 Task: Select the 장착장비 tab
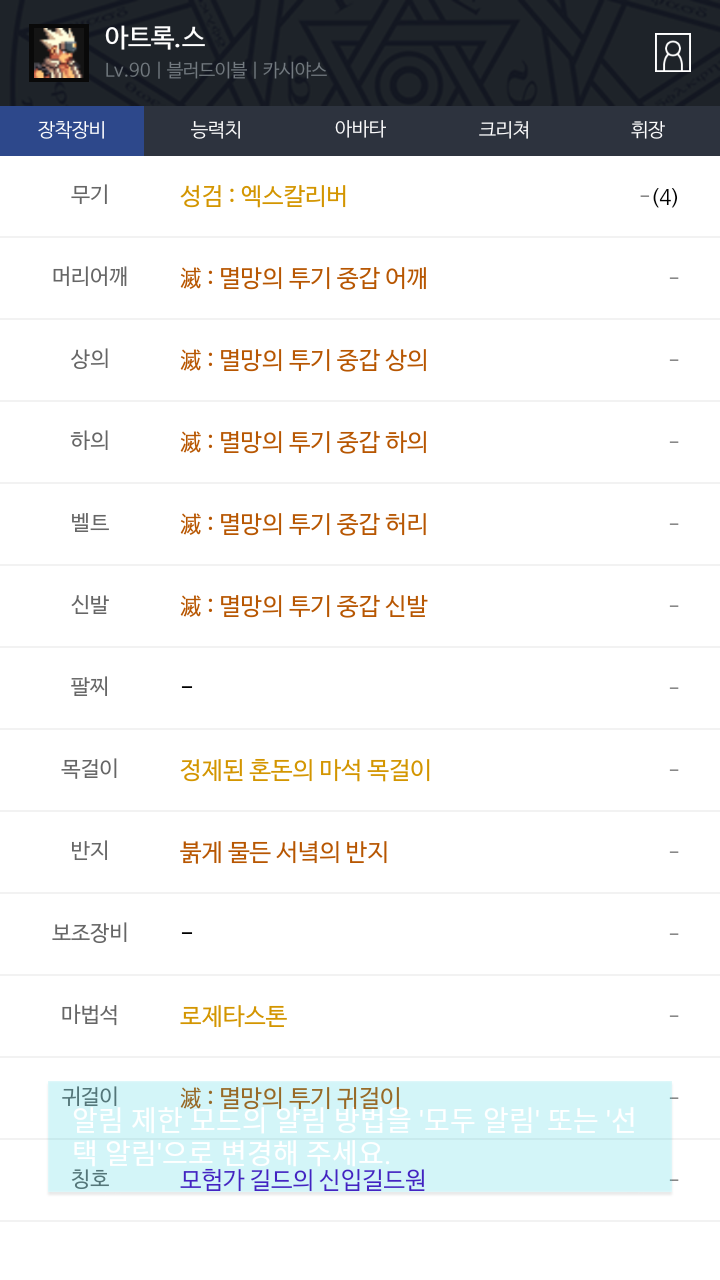coord(72,130)
